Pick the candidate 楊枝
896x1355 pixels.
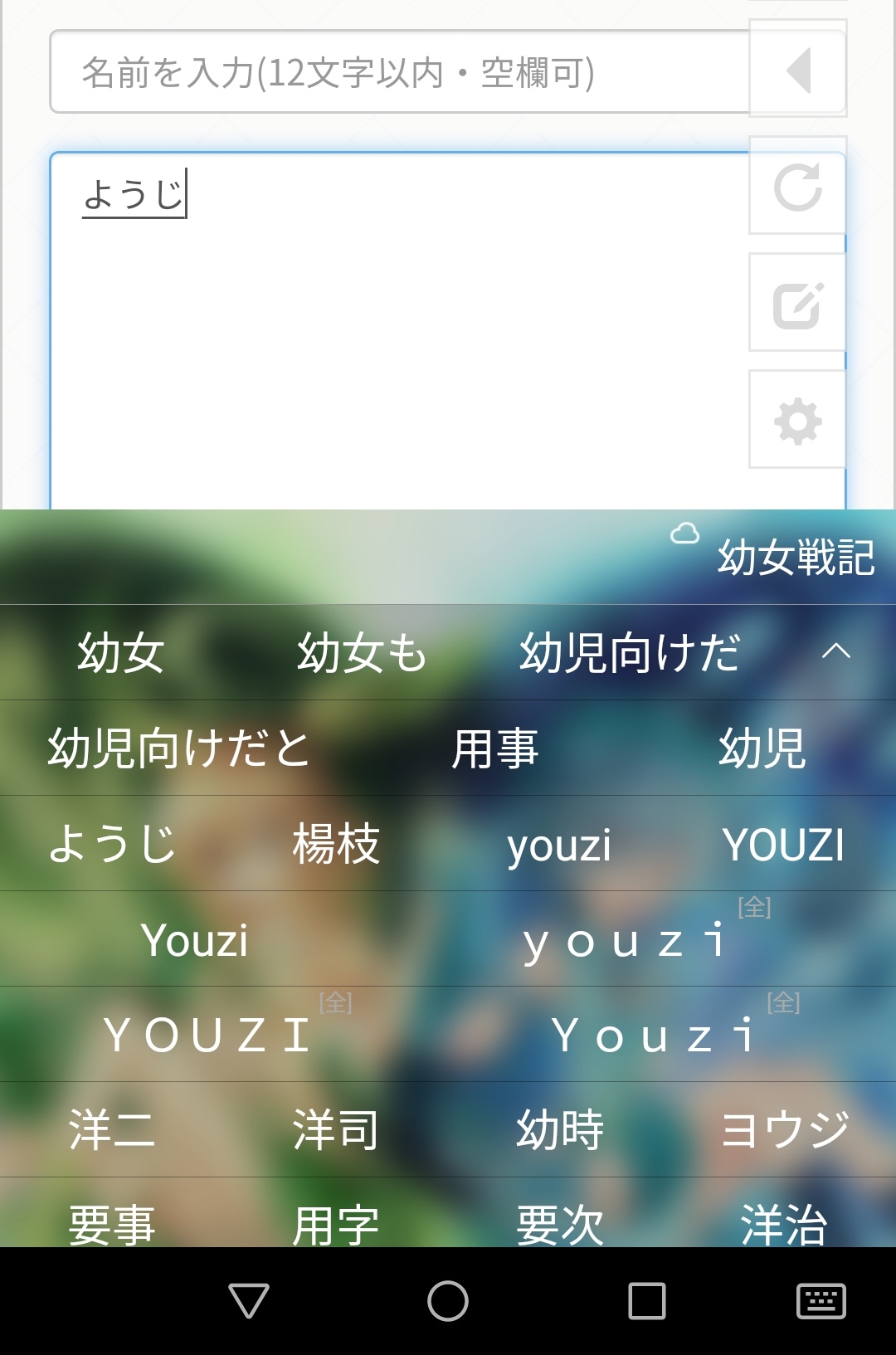click(x=336, y=844)
